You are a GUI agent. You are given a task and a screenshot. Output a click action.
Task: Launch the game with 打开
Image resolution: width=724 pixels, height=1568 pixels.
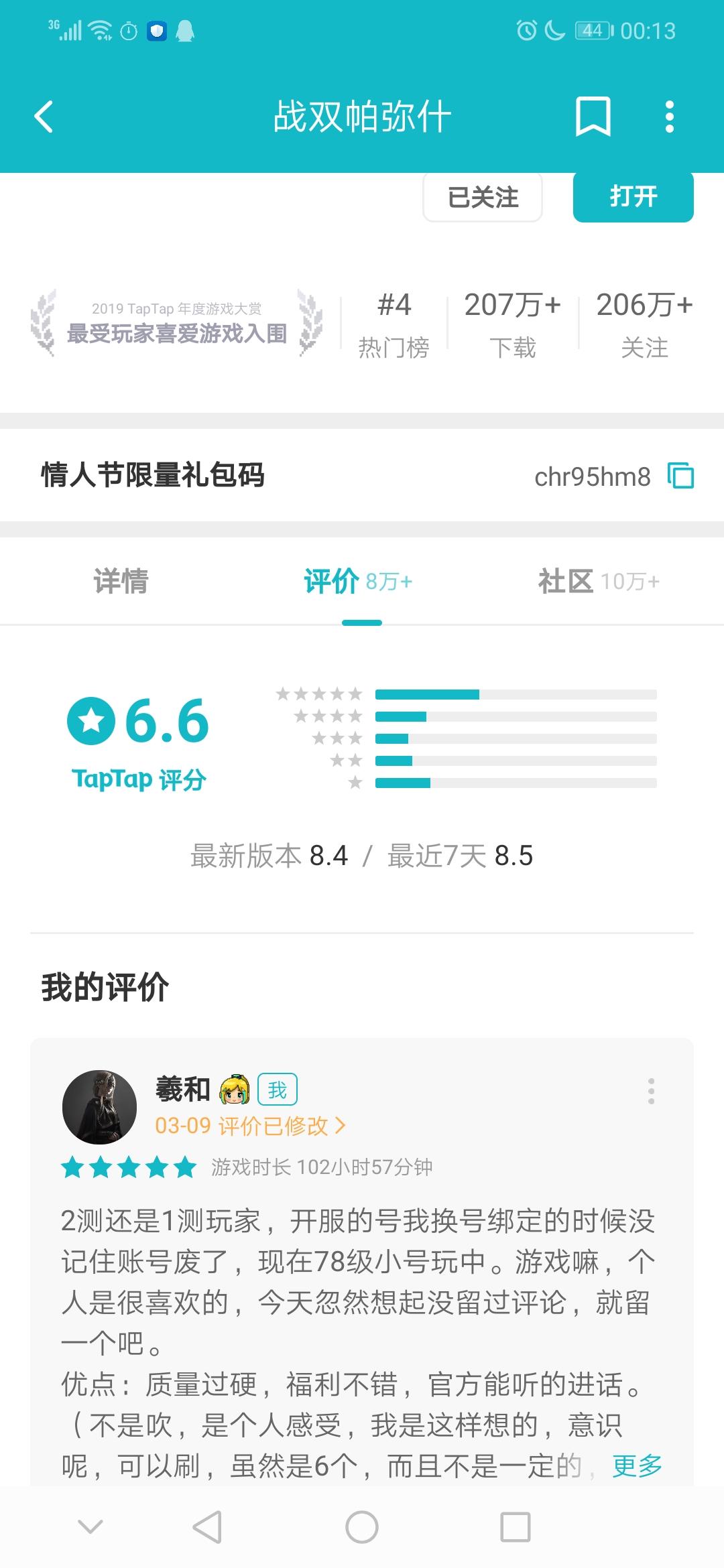(633, 196)
